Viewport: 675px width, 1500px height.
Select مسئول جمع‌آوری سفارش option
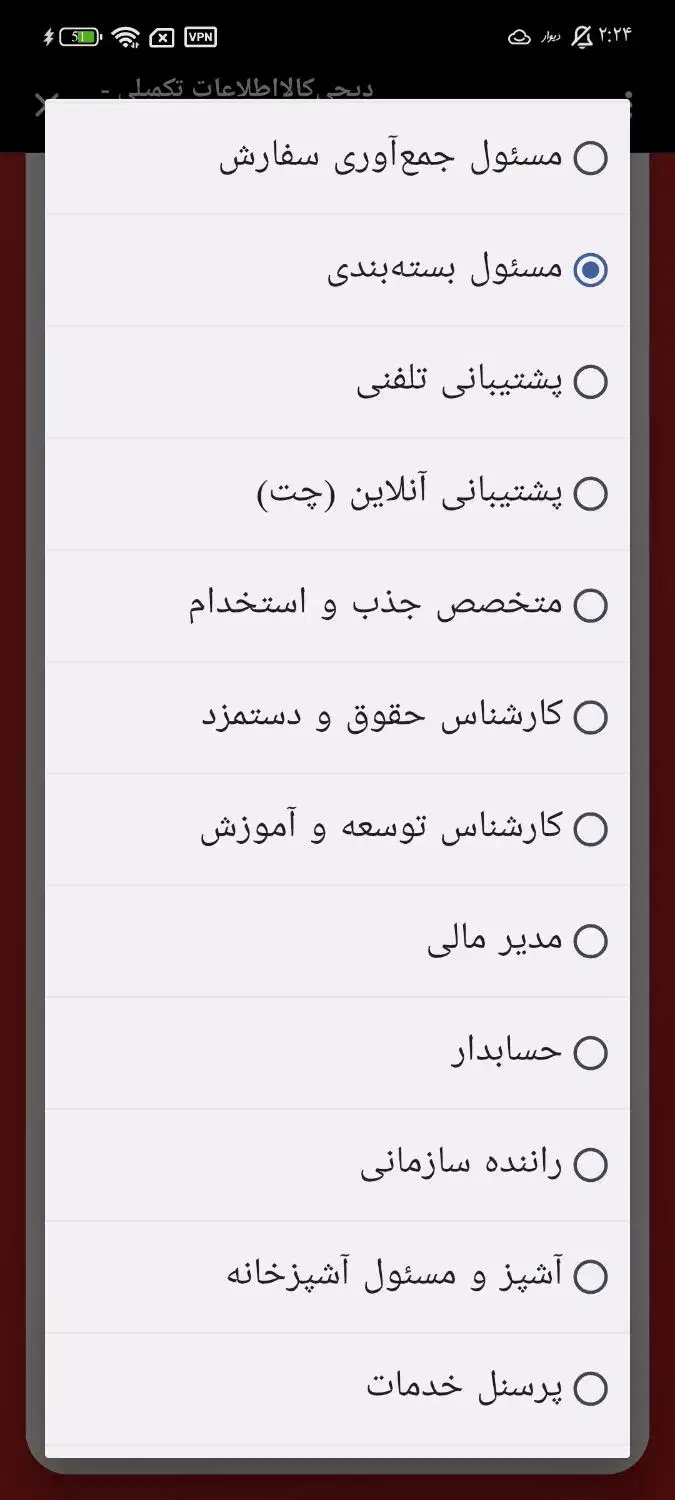pyautogui.click(x=590, y=158)
